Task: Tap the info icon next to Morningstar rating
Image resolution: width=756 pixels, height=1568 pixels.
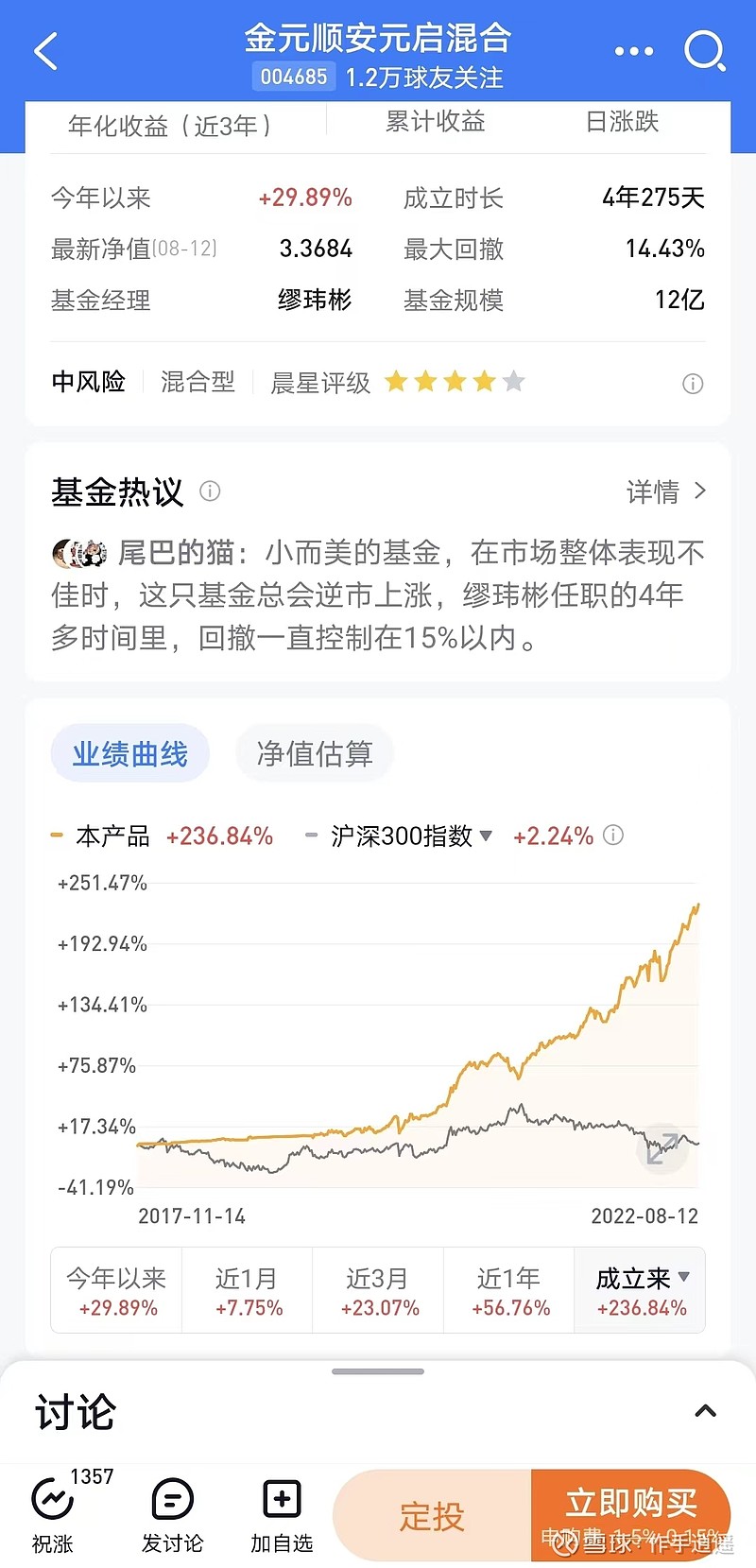Action: click(x=693, y=384)
